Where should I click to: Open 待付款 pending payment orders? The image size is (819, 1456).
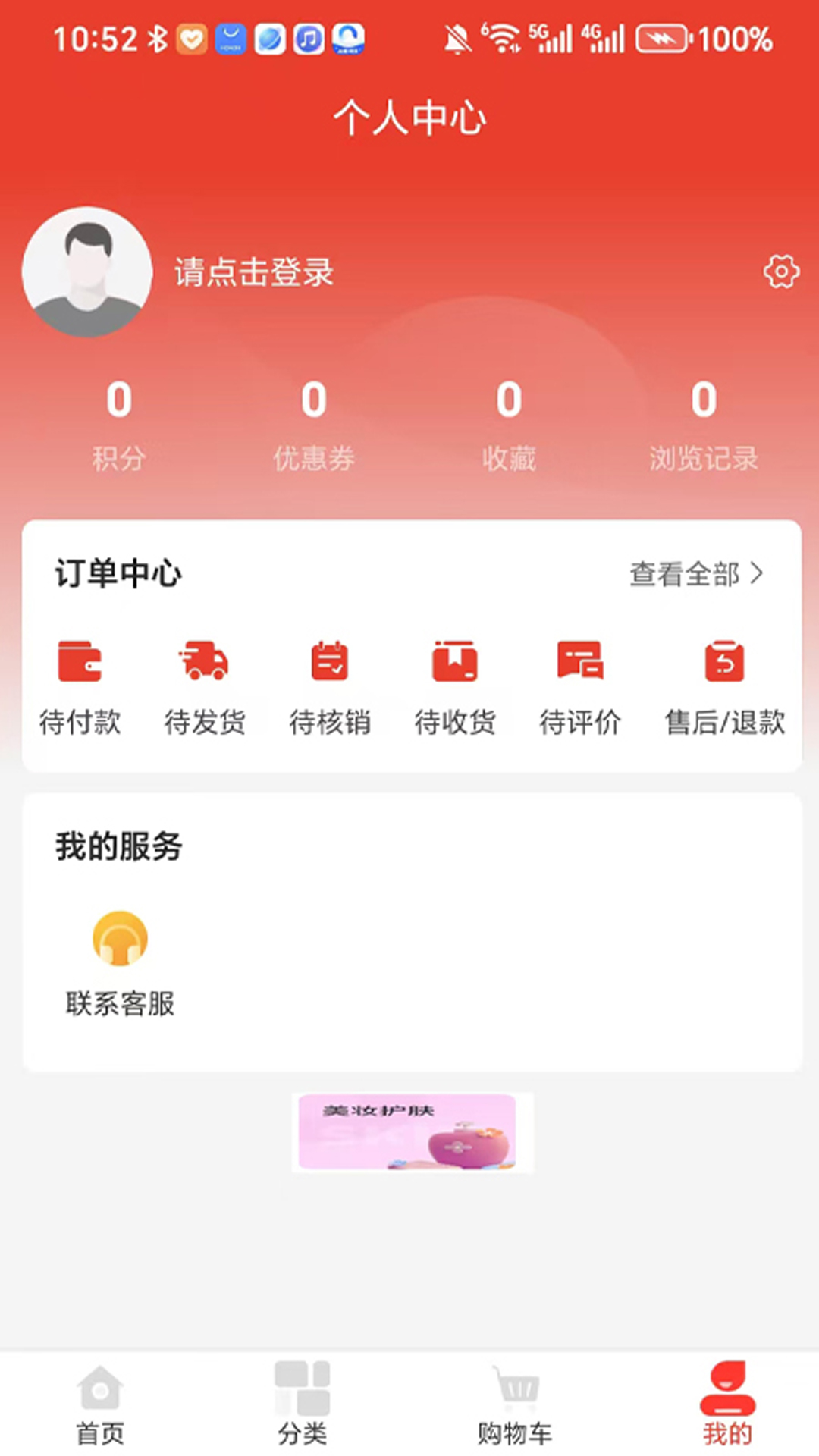(x=82, y=682)
